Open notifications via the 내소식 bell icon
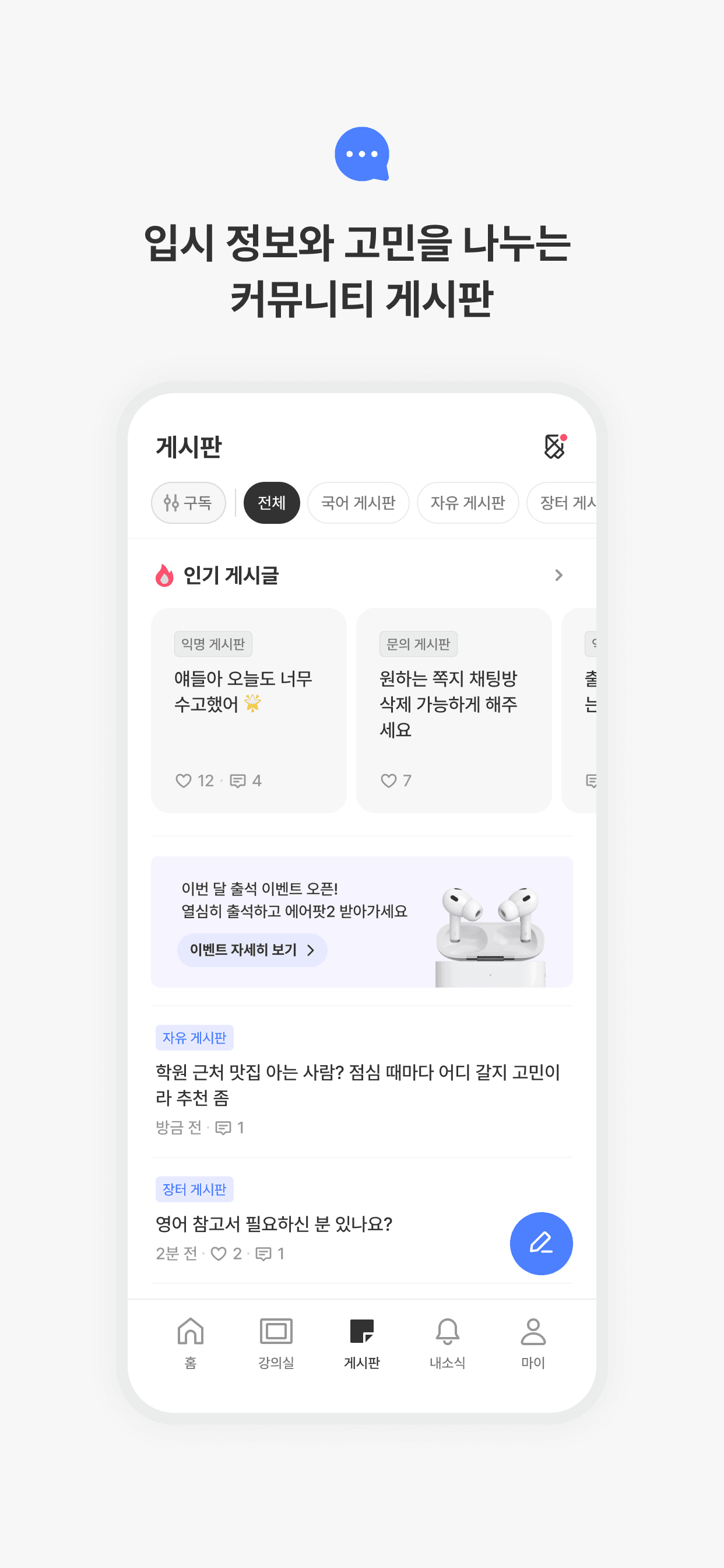The height and width of the screenshot is (1568, 724). 447,1331
